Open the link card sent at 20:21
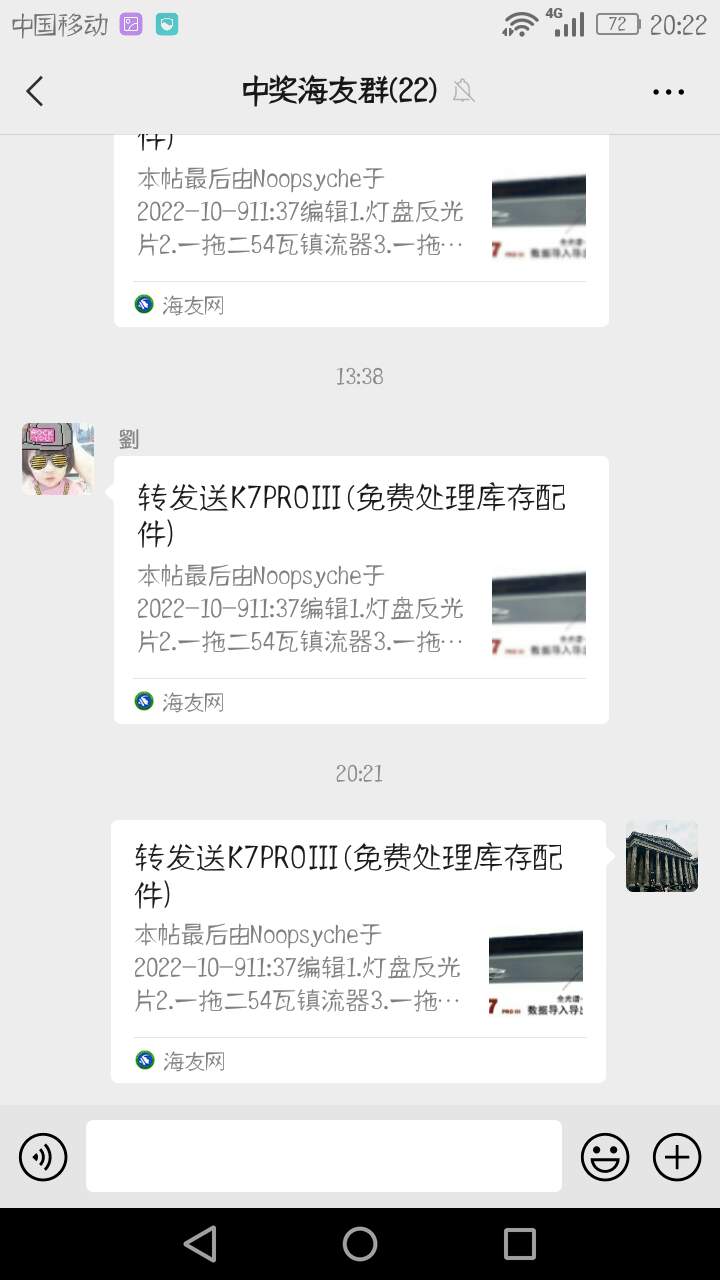 tap(358, 950)
